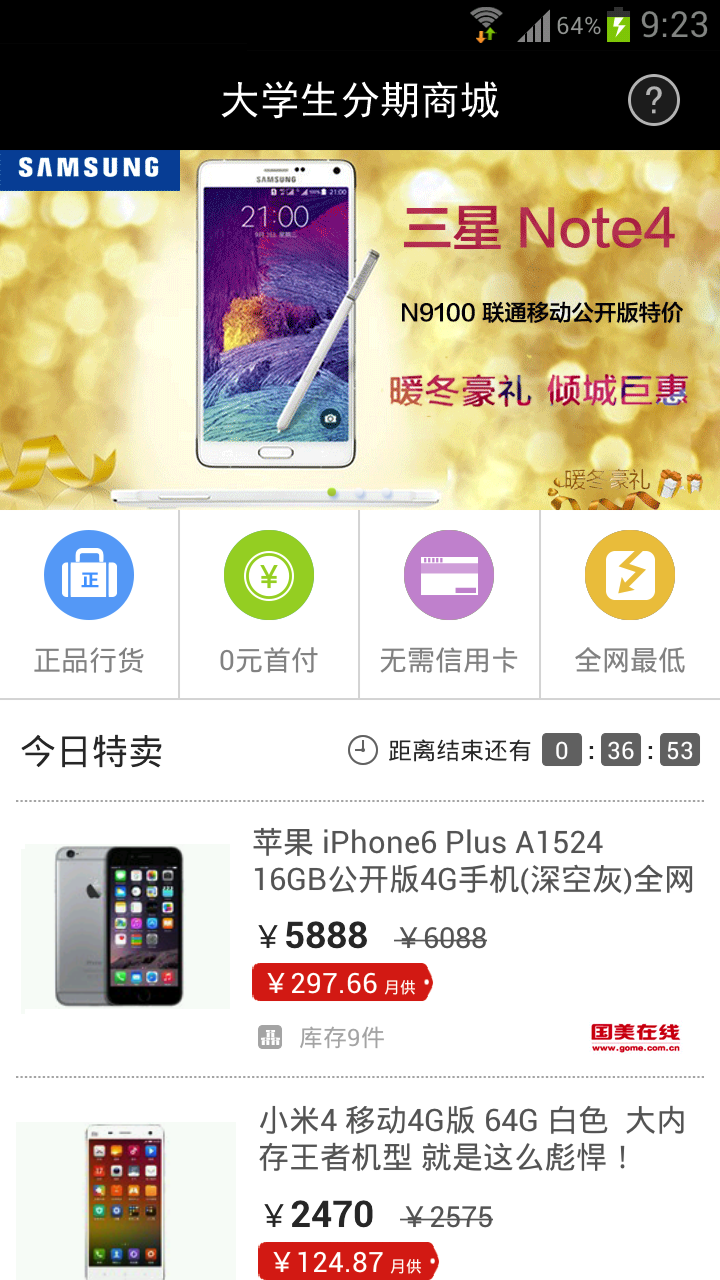Screen dimensions: 720x1280
Task: Tap the 全网最低 feature tile
Action: [630, 604]
